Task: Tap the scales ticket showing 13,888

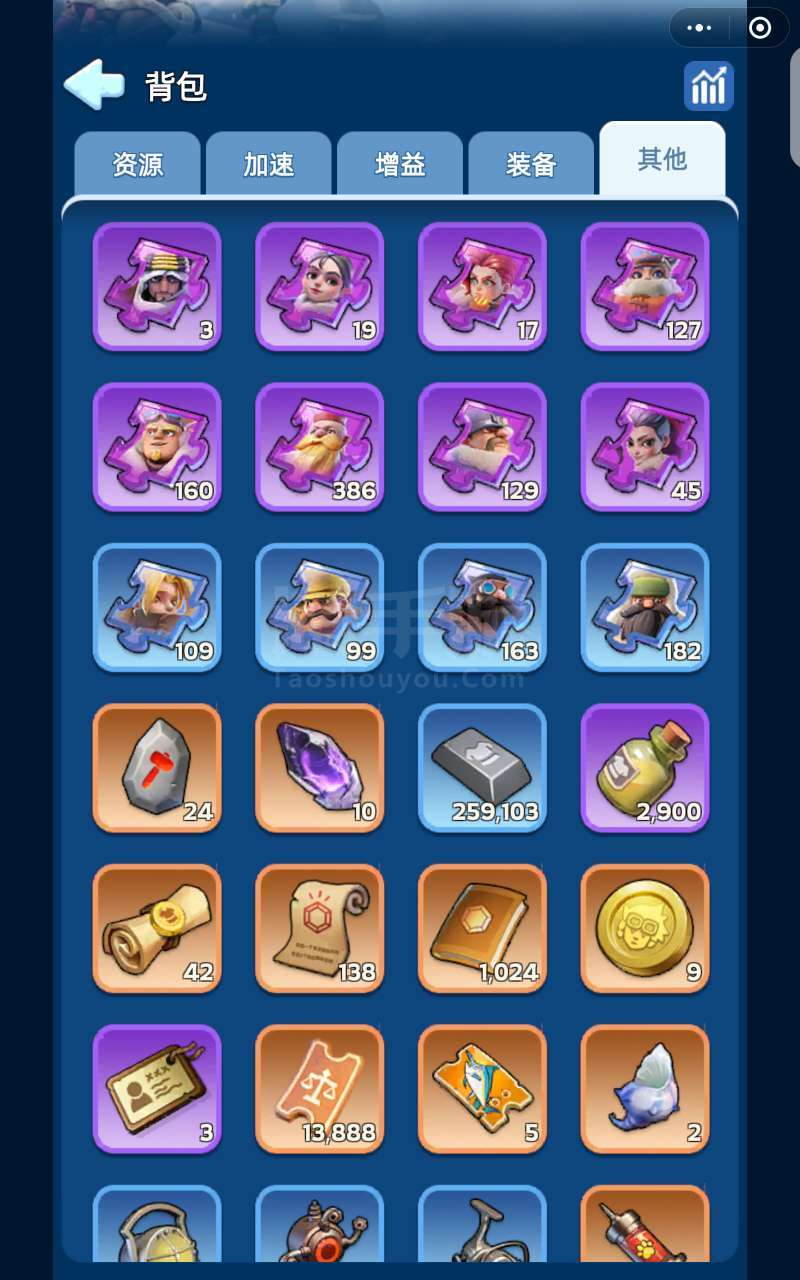Action: (320, 1089)
